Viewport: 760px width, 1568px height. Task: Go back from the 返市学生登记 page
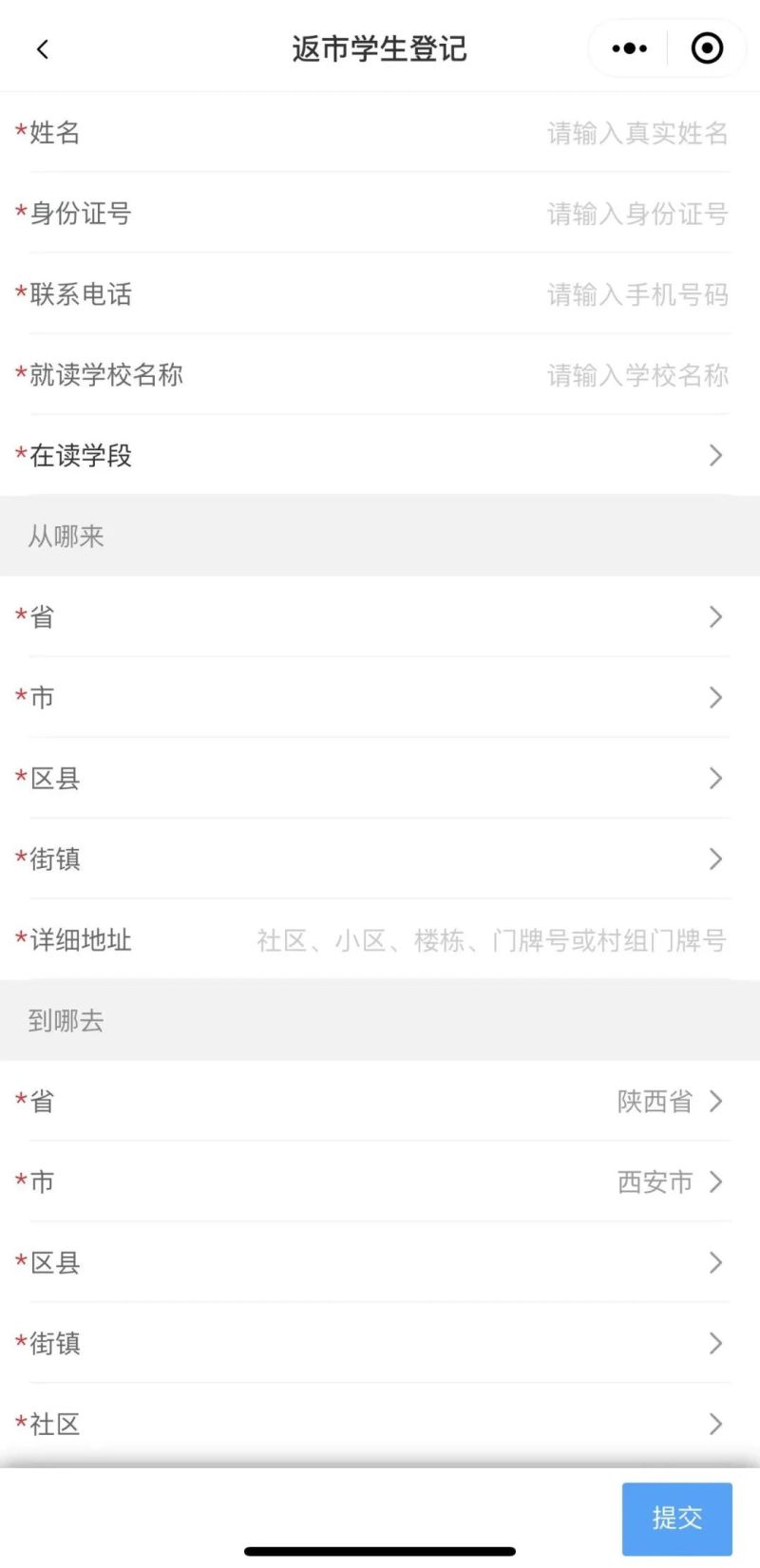coord(42,48)
